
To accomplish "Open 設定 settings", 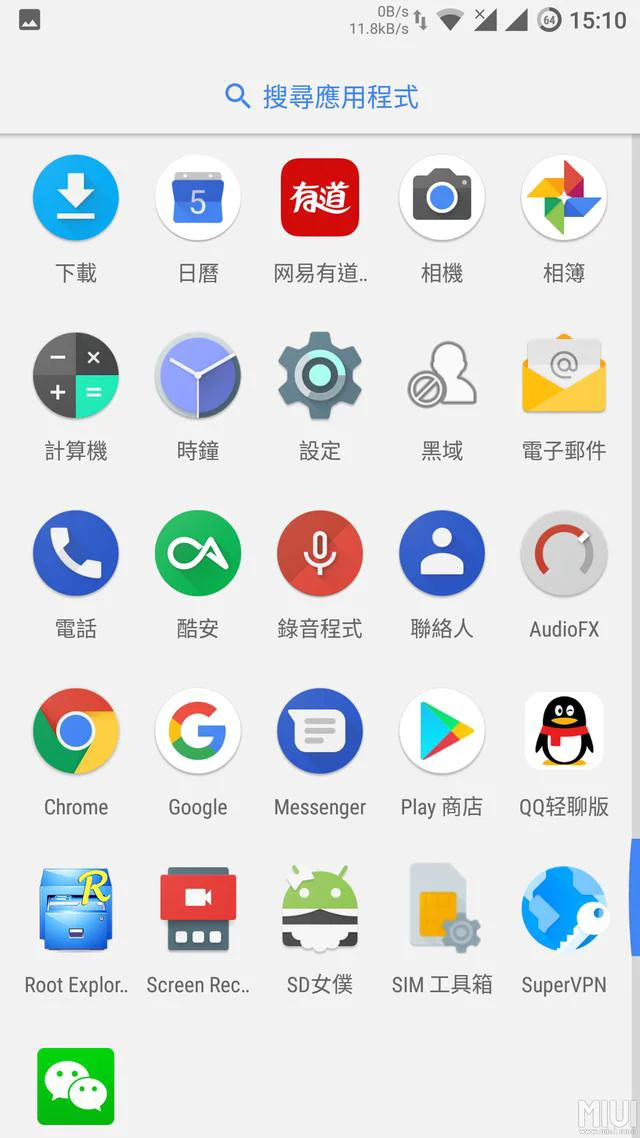I will point(320,376).
